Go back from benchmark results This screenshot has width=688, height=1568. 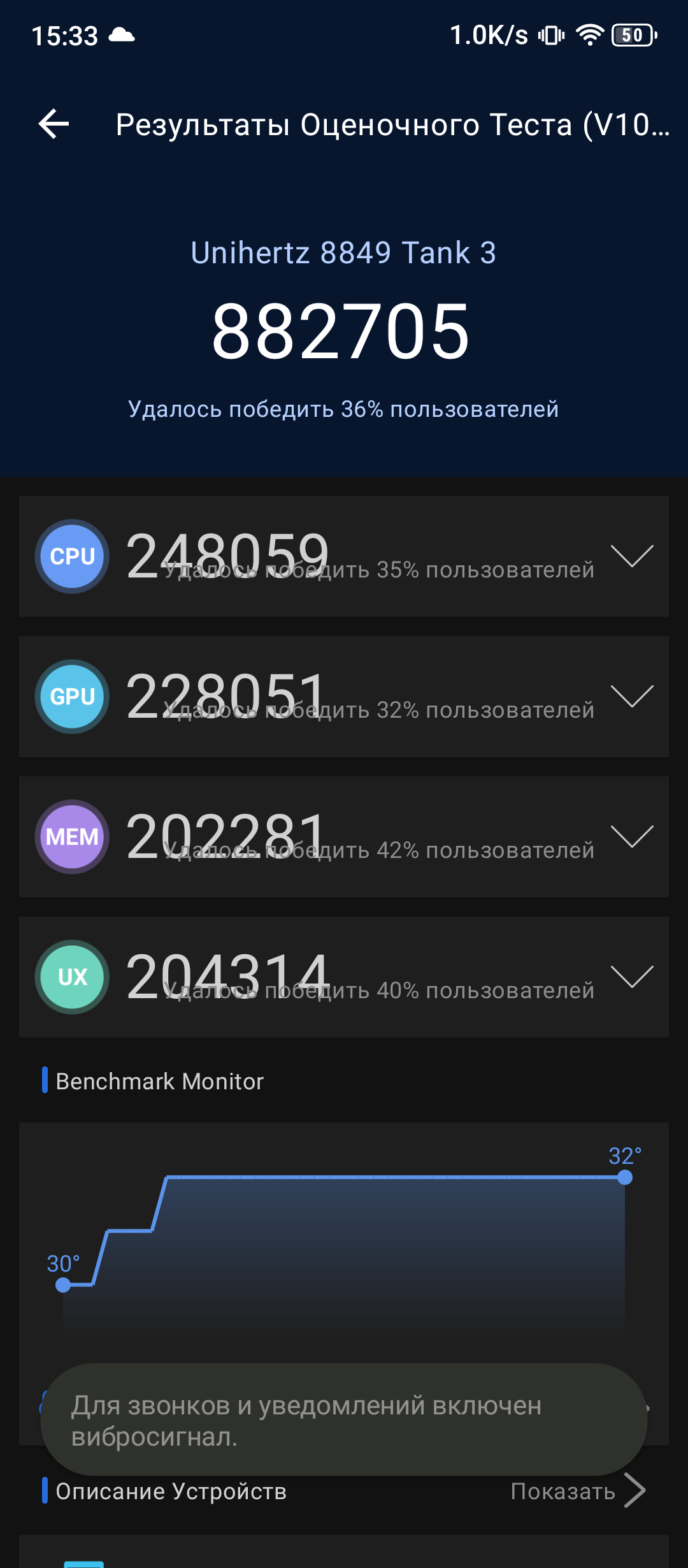point(54,124)
